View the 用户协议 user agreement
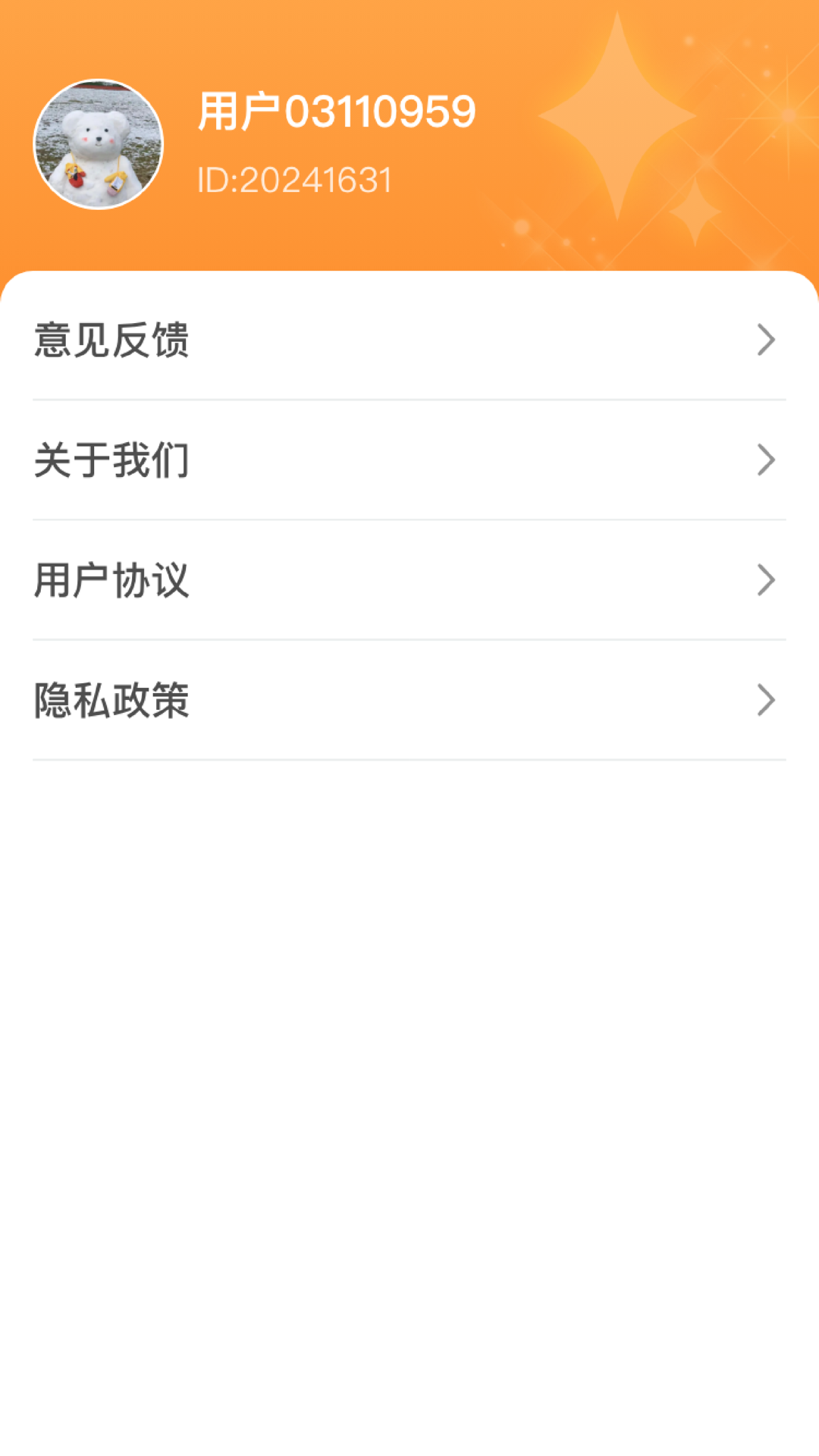The height and width of the screenshot is (1456, 819). 111,580
